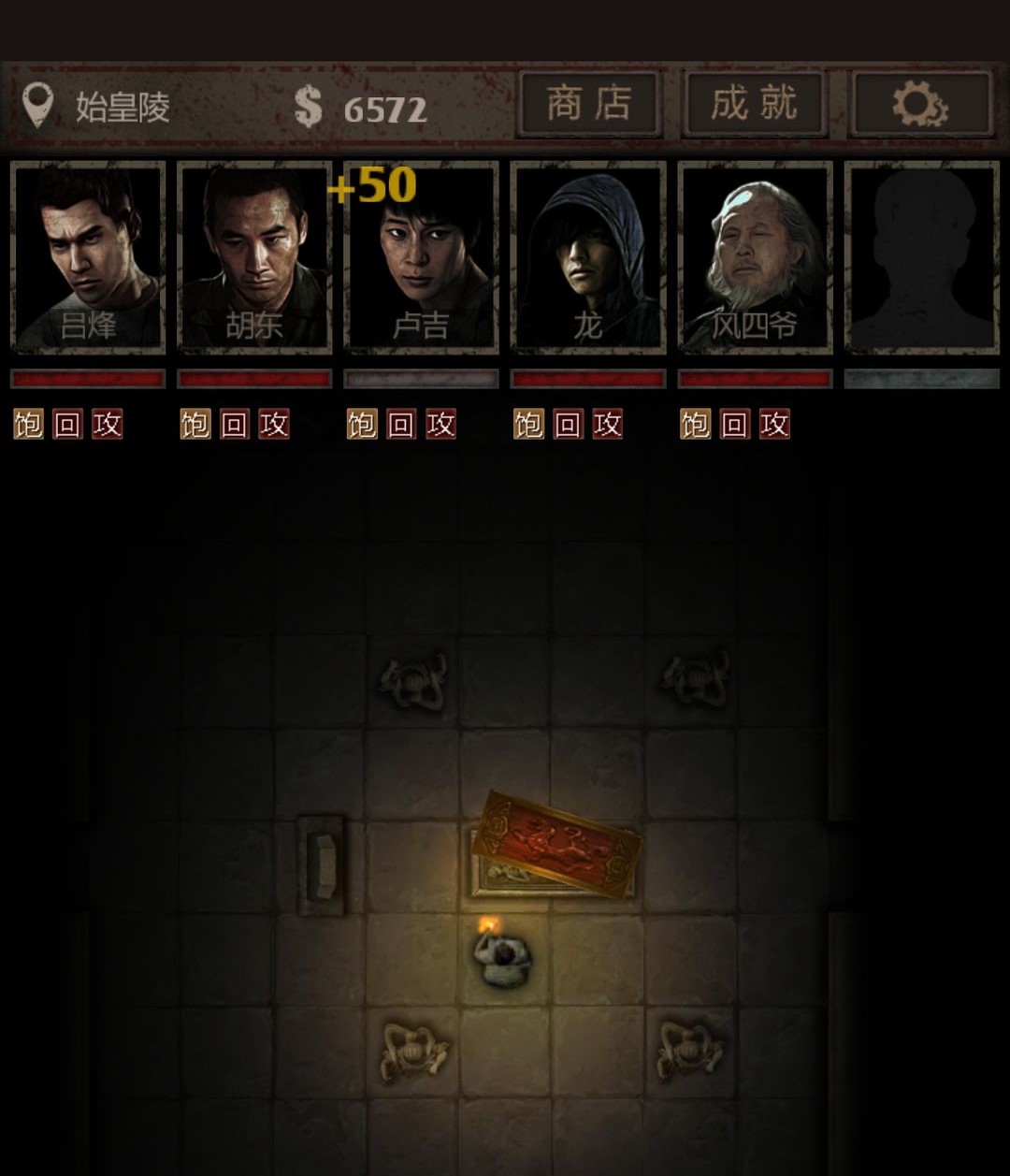Tap 回 icon under 胡东
Image resolution: width=1010 pixels, height=1176 pixels.
click(234, 425)
